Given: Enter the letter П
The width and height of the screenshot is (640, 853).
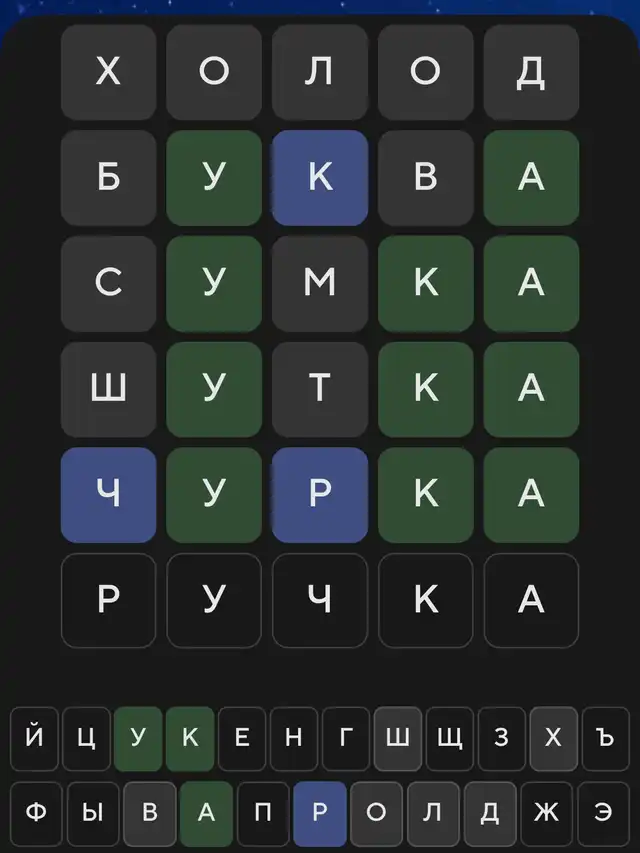Looking at the screenshot, I should coord(263,813).
